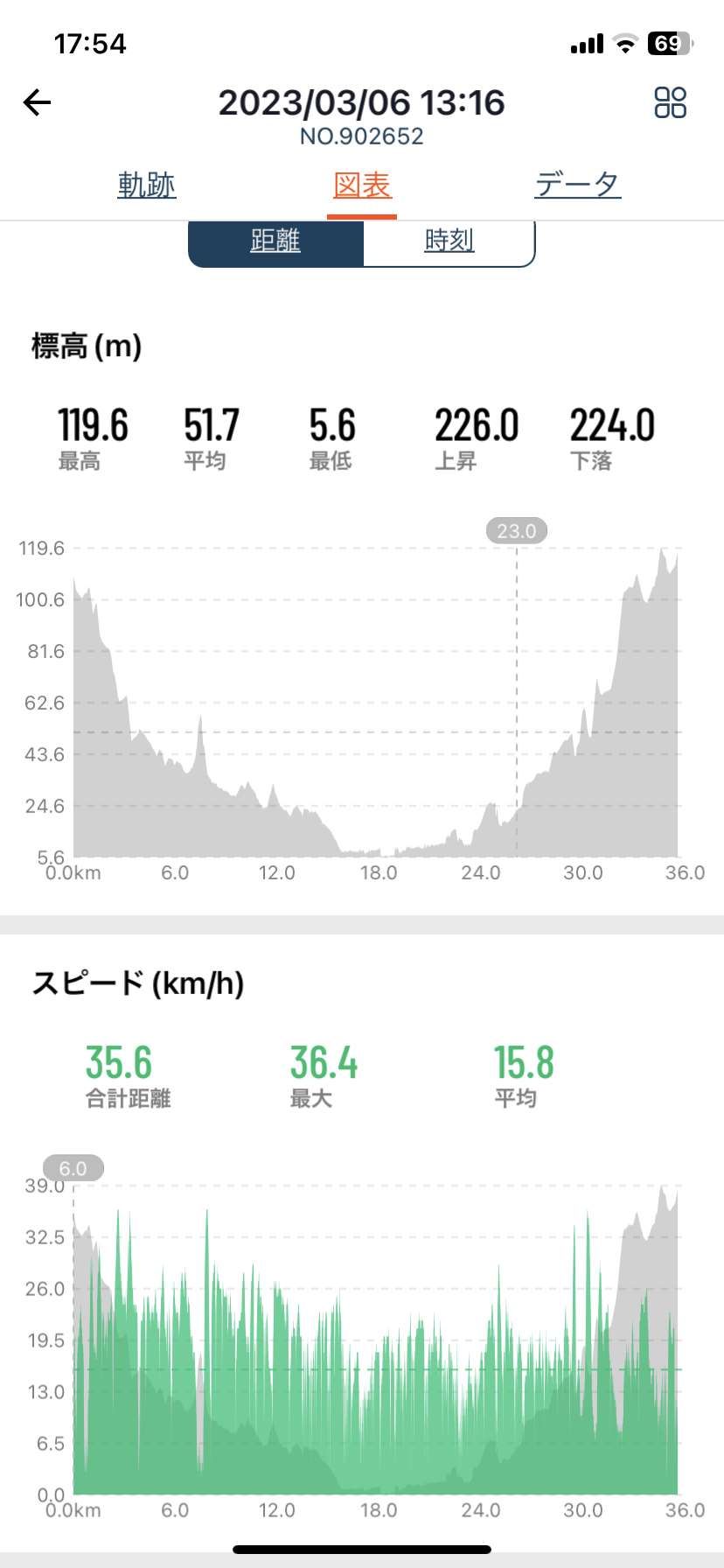Open the grid menu icon
724x1568 pixels.
click(671, 102)
